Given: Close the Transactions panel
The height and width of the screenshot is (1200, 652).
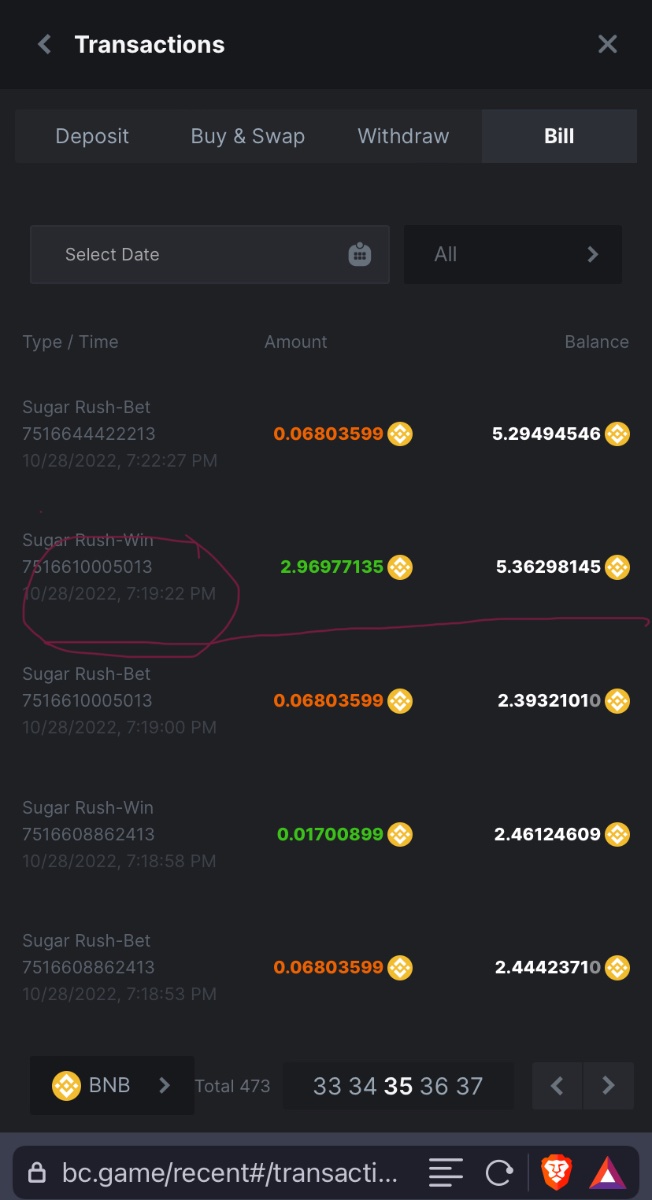Looking at the screenshot, I should [607, 44].
